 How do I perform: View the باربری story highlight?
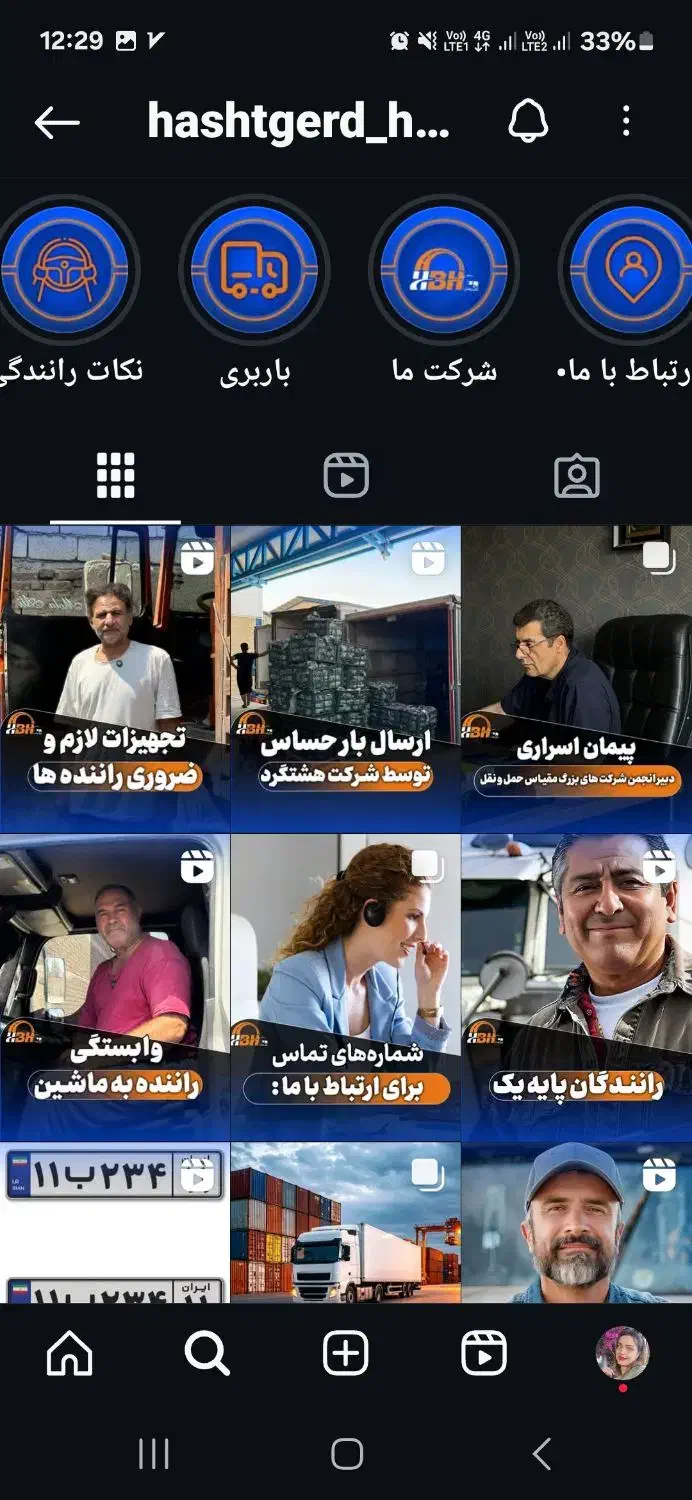coord(254,271)
